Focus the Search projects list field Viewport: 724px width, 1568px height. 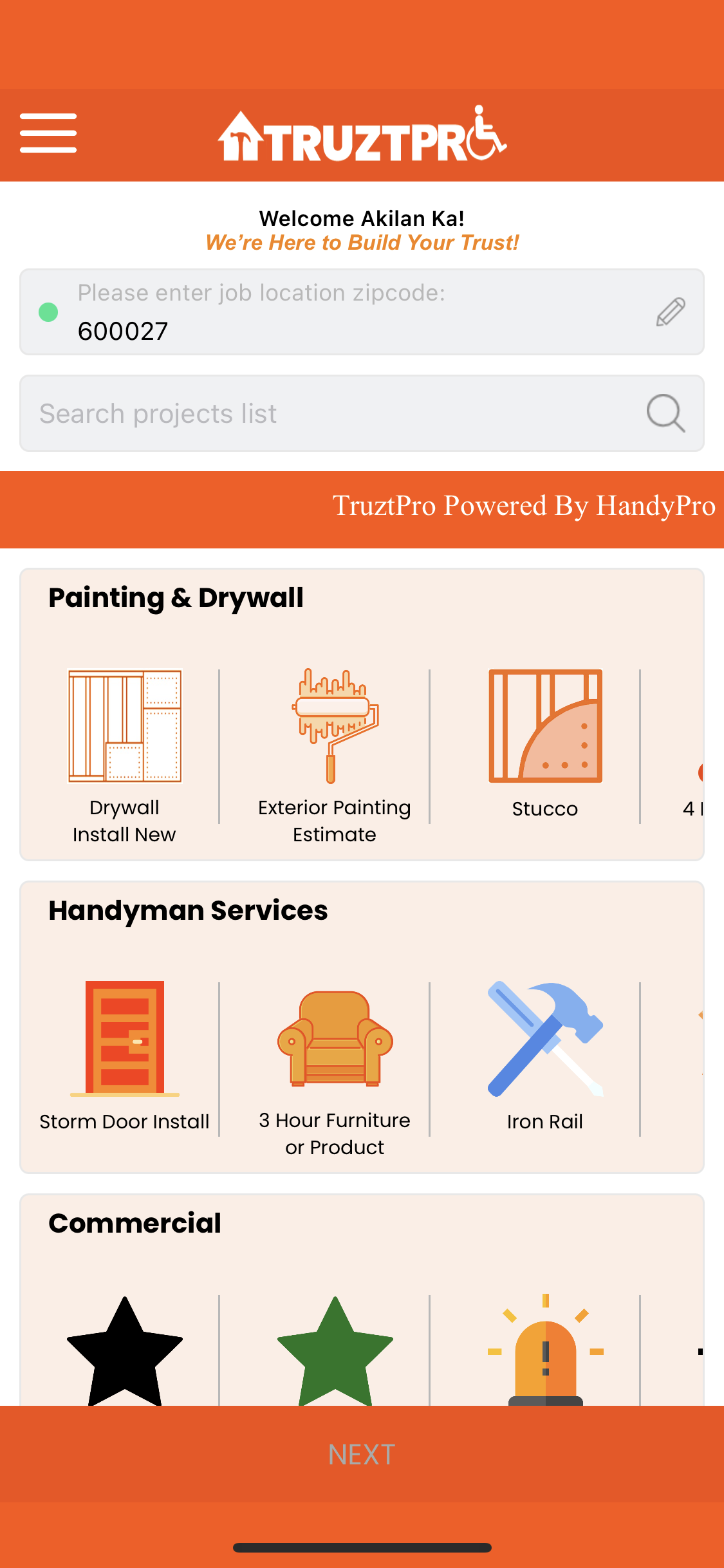(x=322, y=413)
